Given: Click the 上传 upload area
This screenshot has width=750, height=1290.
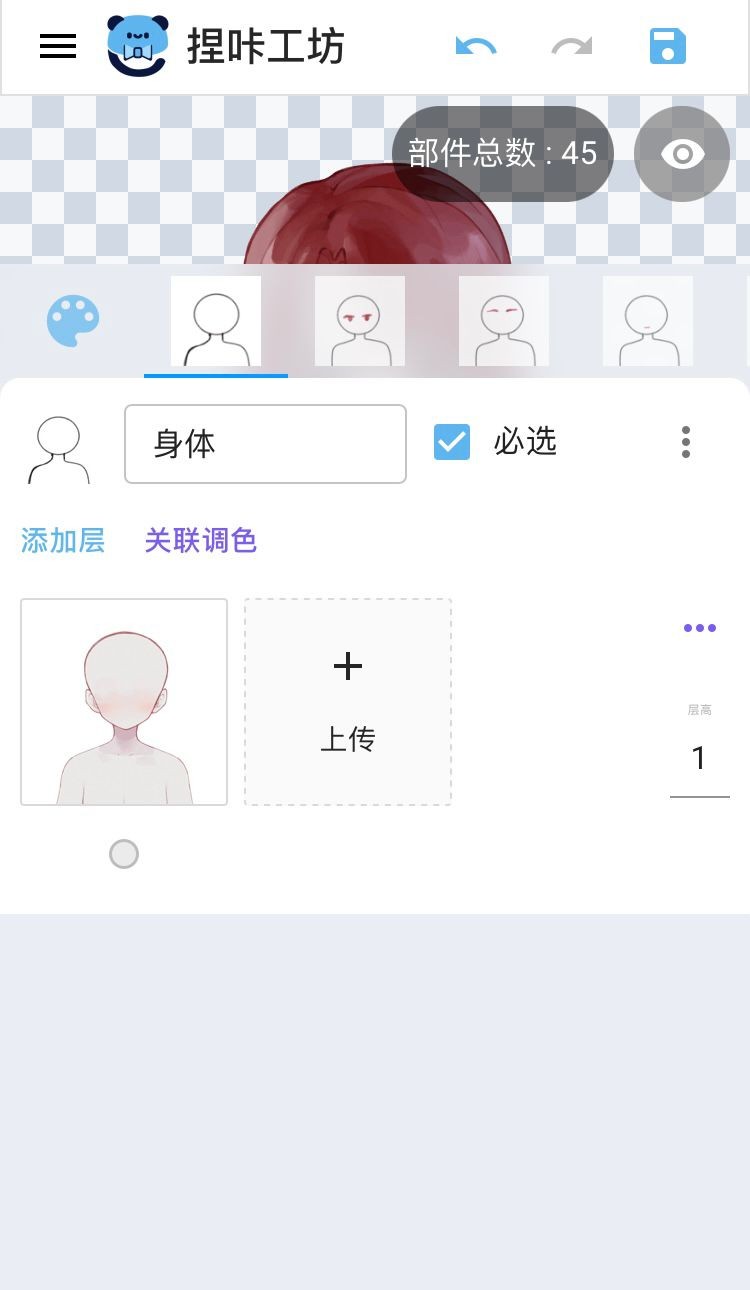Looking at the screenshot, I should pos(347,700).
